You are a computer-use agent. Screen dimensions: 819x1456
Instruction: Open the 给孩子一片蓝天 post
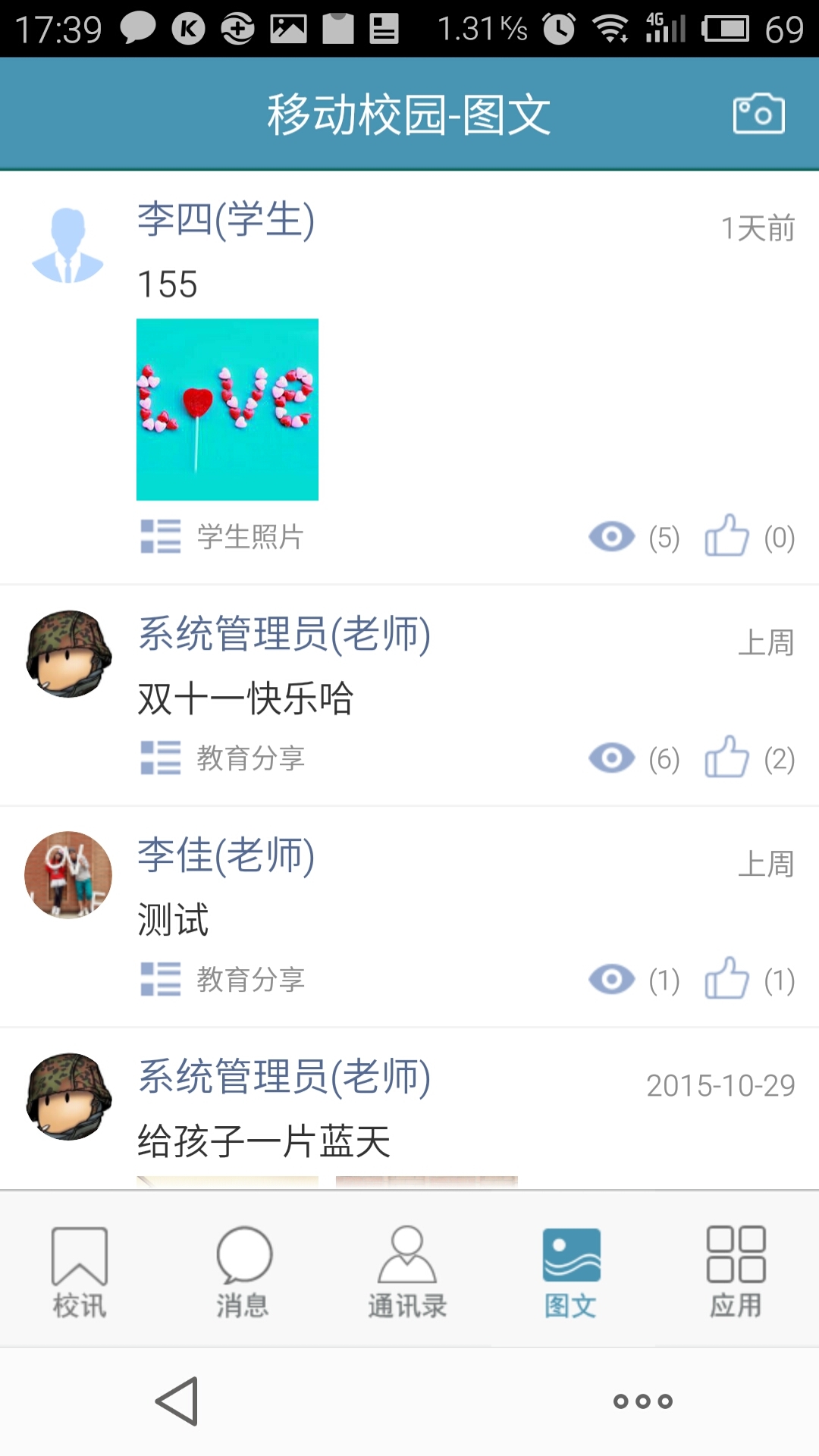point(264,1141)
